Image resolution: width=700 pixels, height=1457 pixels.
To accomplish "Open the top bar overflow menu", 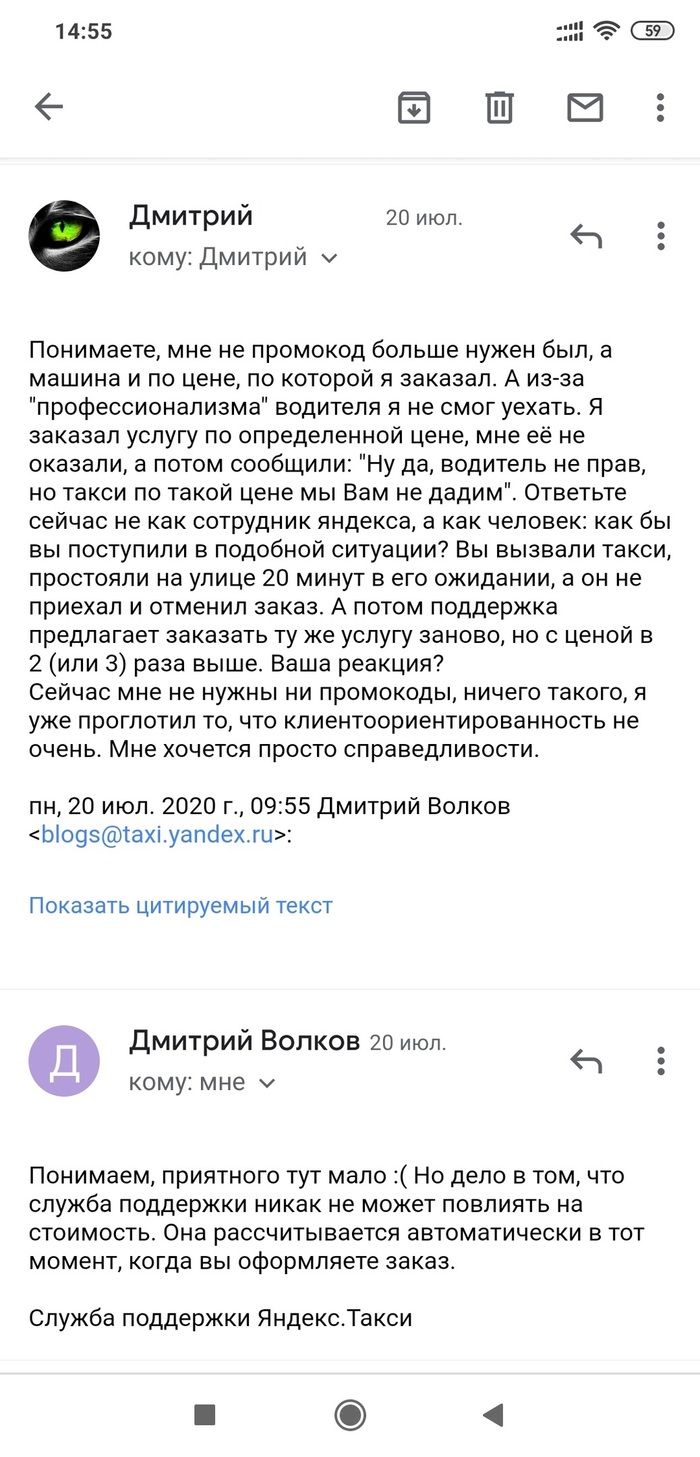I will [660, 107].
